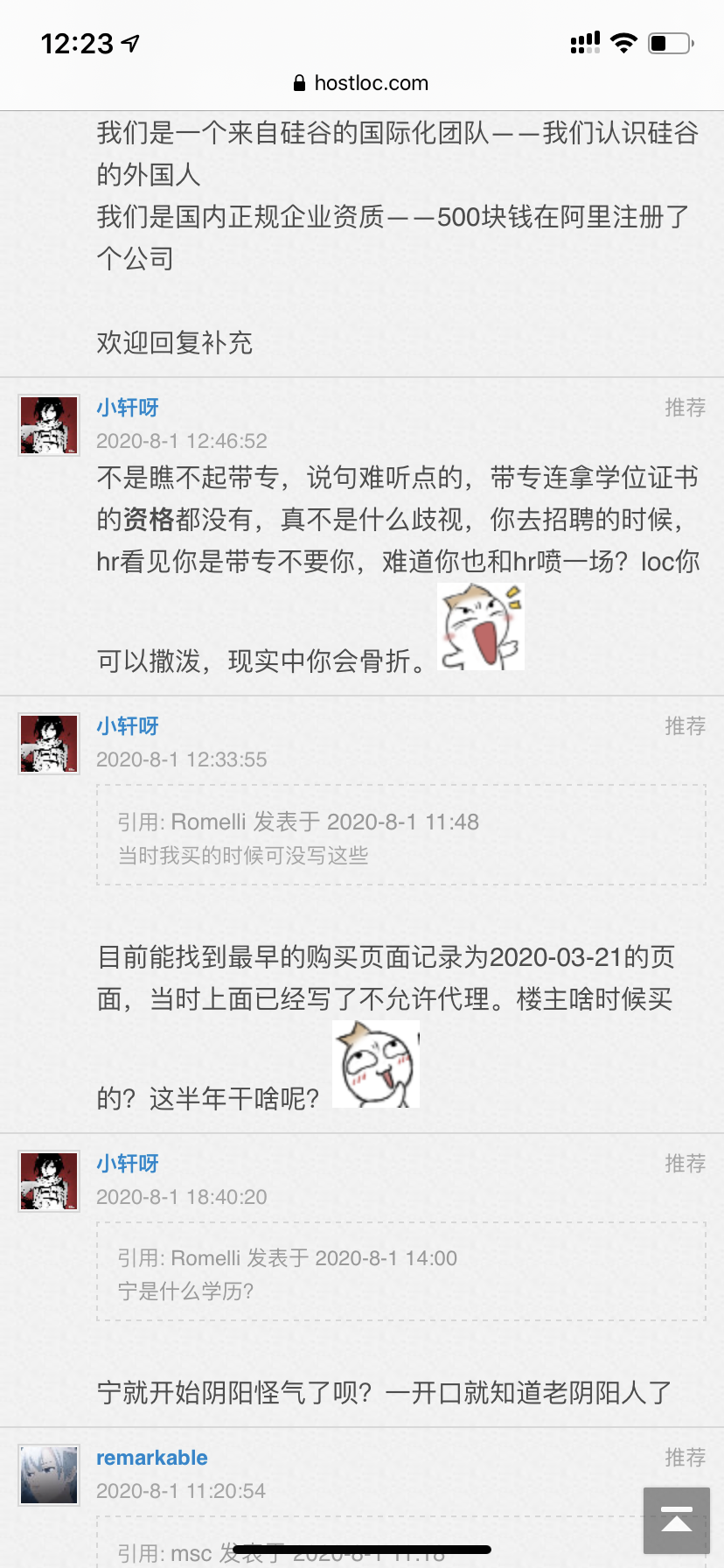Tap 推荐 on the 12:46:52 post

tap(685, 408)
